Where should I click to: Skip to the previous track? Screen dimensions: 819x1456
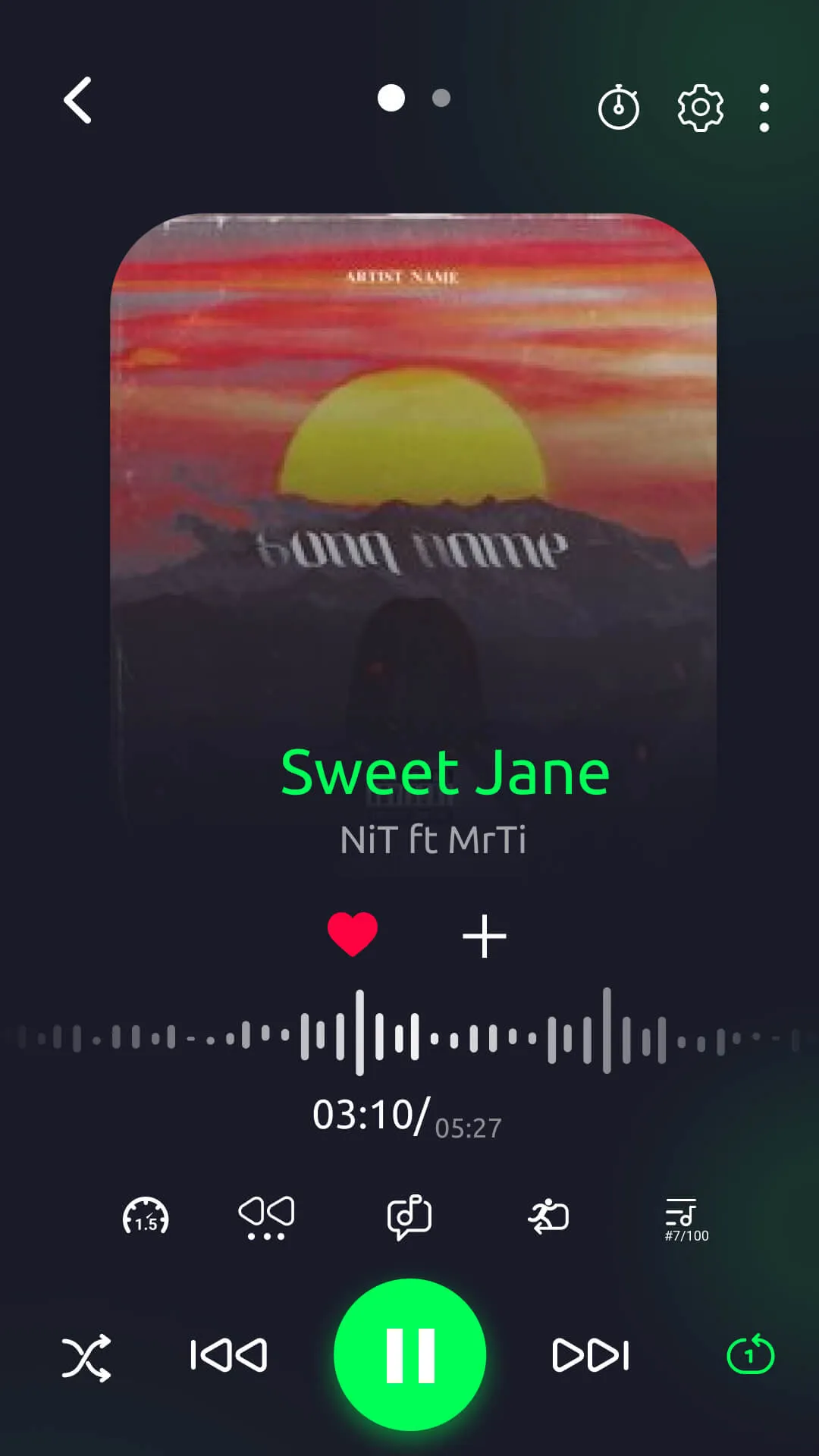pyautogui.click(x=228, y=1355)
